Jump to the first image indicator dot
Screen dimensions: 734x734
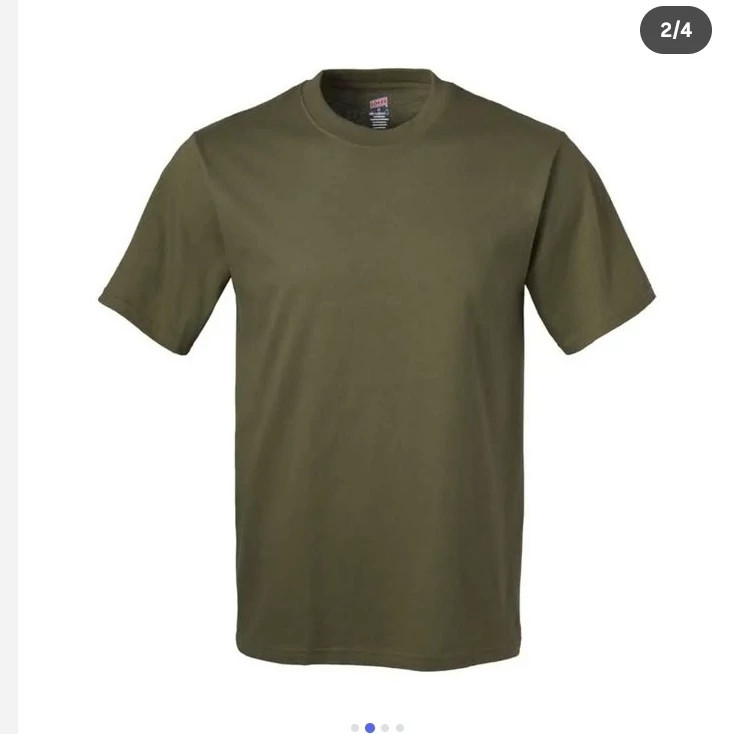click(355, 728)
